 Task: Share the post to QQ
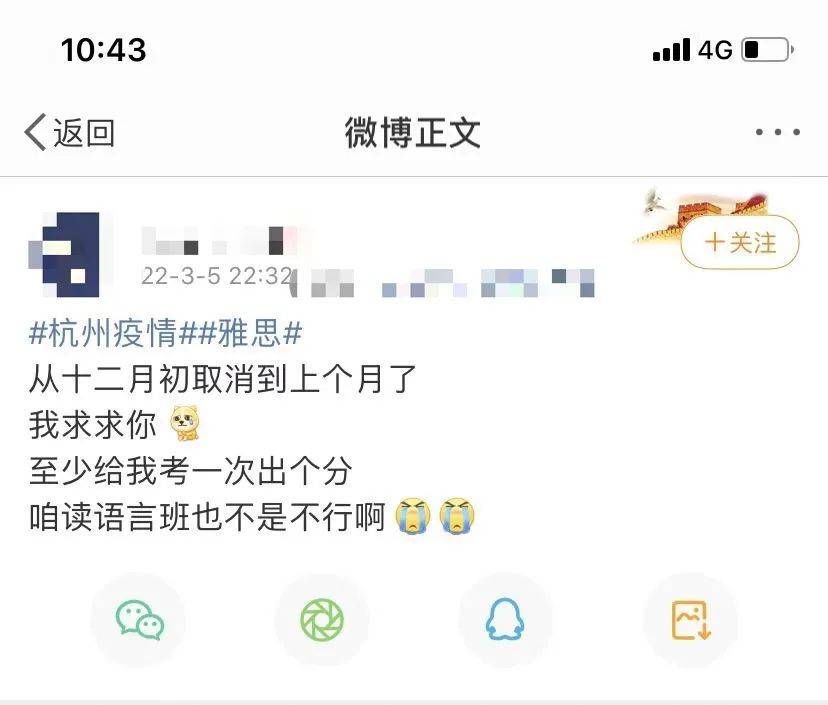click(505, 620)
